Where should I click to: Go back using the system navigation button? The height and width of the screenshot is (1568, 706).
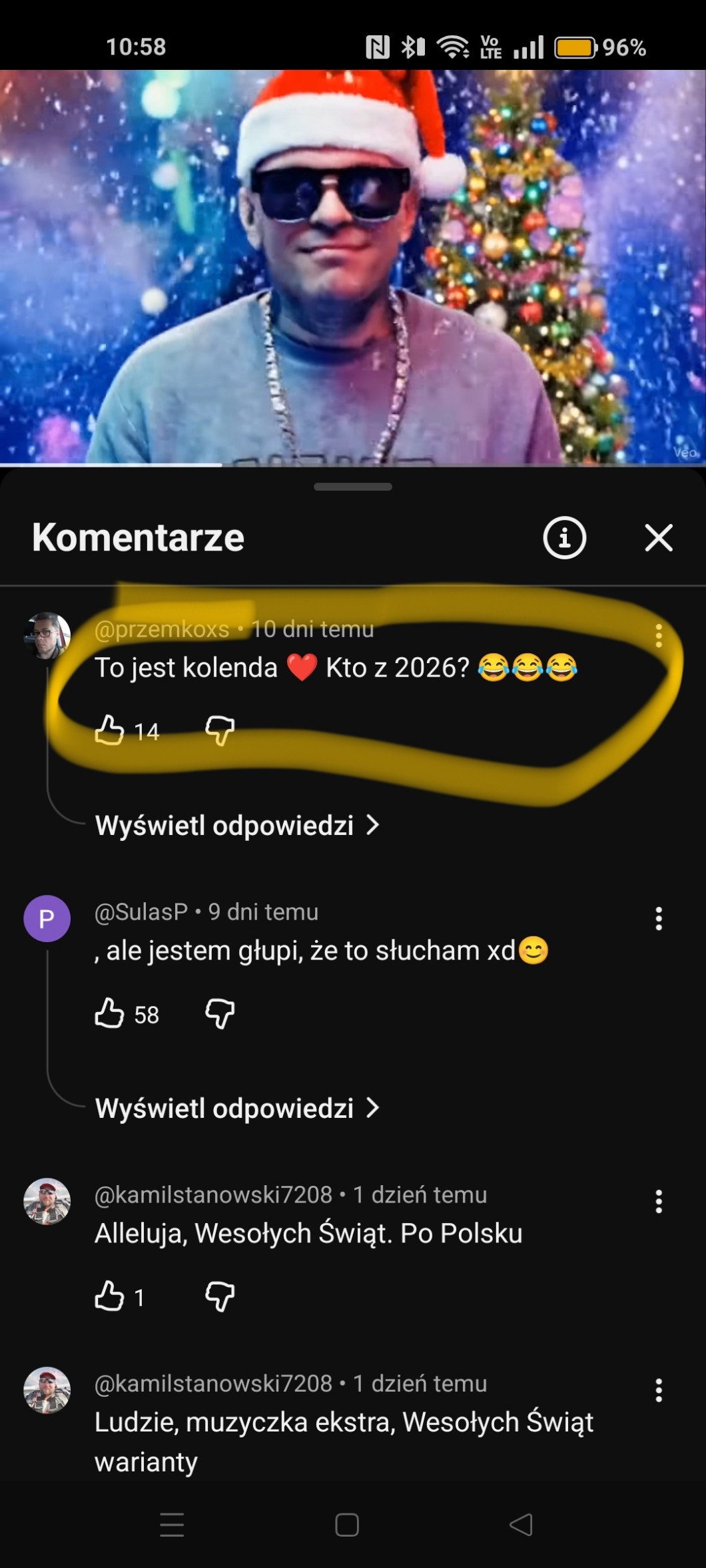pyautogui.click(x=521, y=1525)
